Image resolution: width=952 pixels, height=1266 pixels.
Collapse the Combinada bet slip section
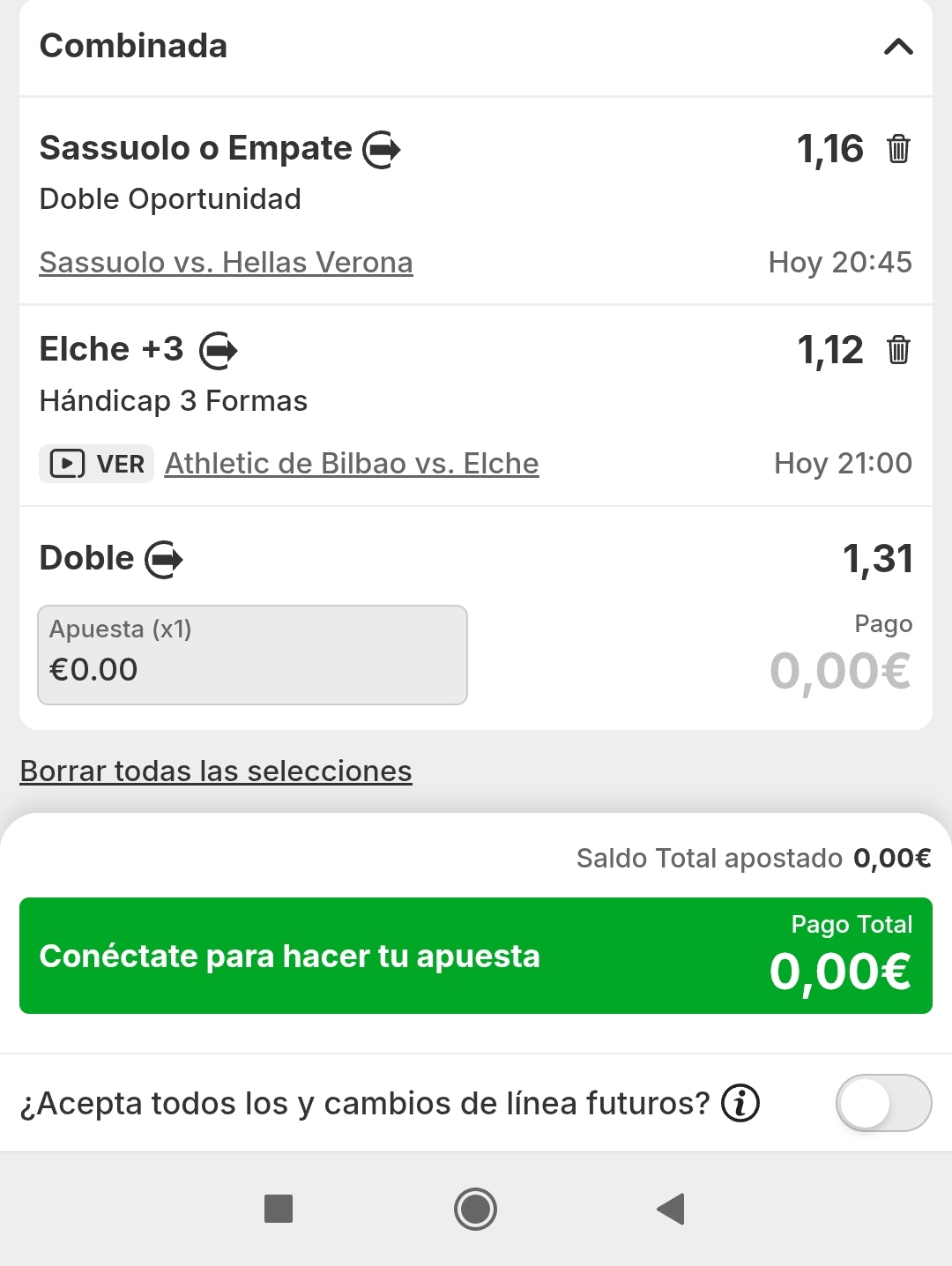tap(897, 47)
